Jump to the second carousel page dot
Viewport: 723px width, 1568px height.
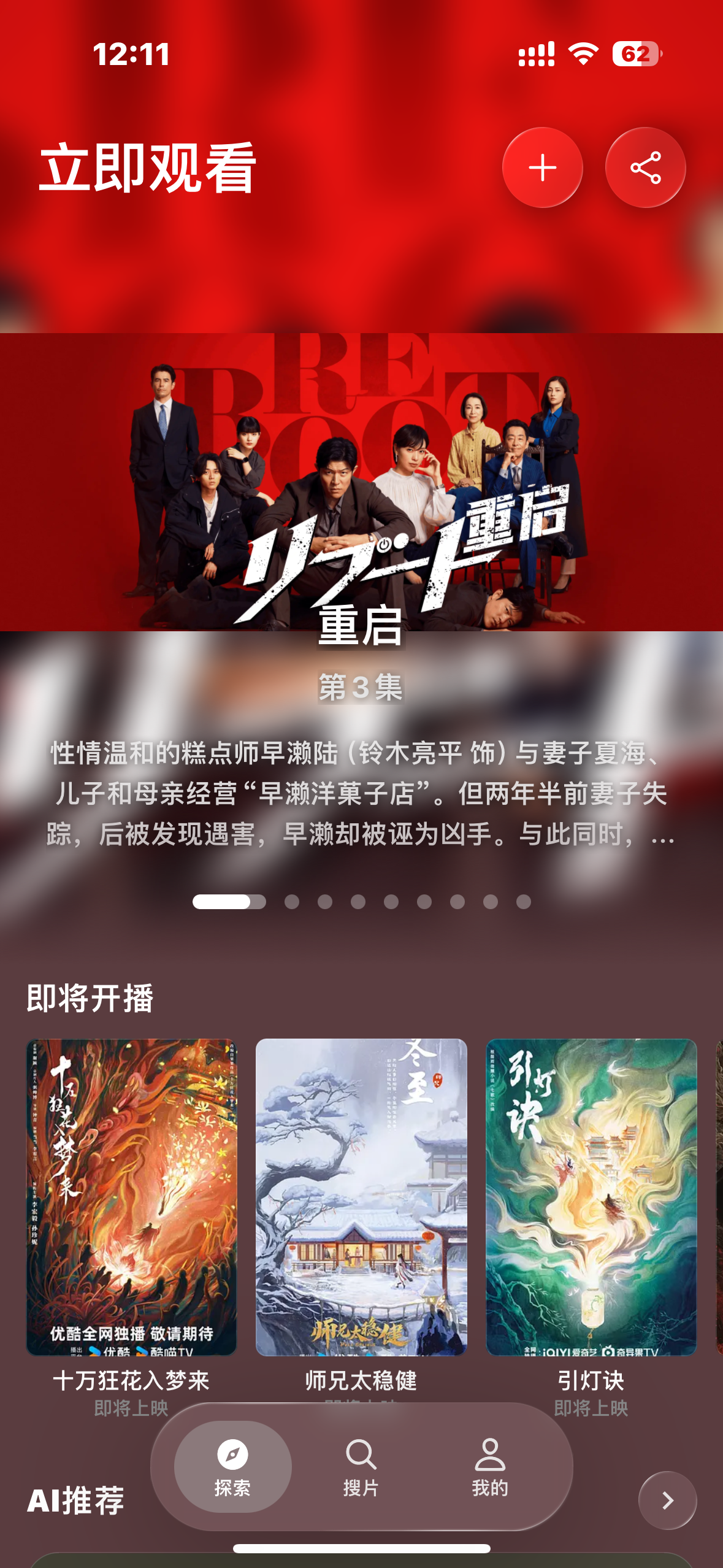pyautogui.click(x=292, y=901)
